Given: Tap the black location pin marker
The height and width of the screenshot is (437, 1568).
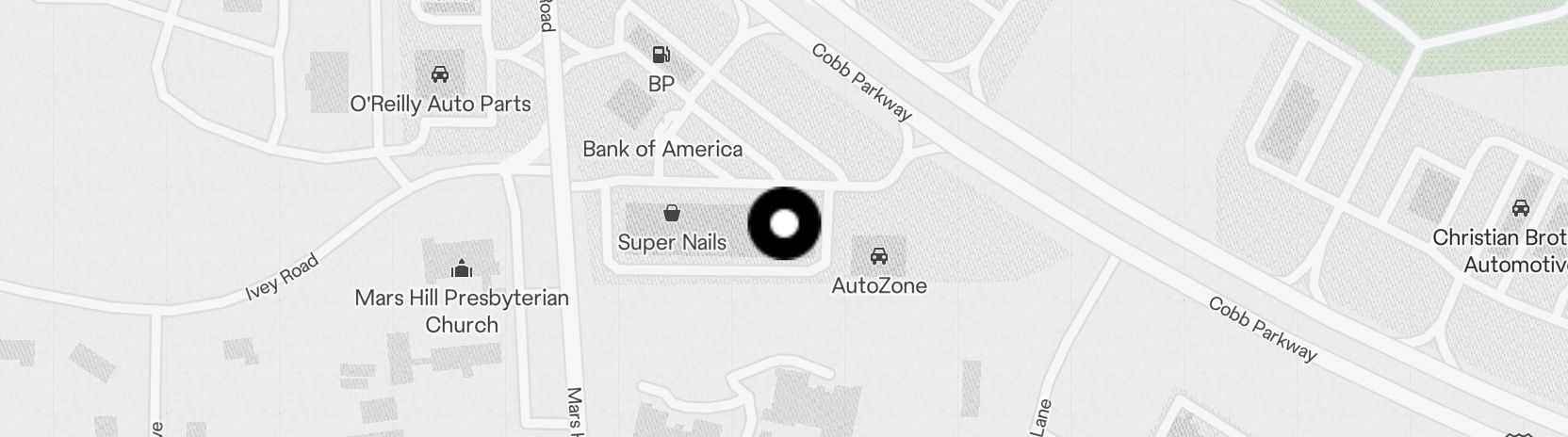Looking at the screenshot, I should point(784,224).
